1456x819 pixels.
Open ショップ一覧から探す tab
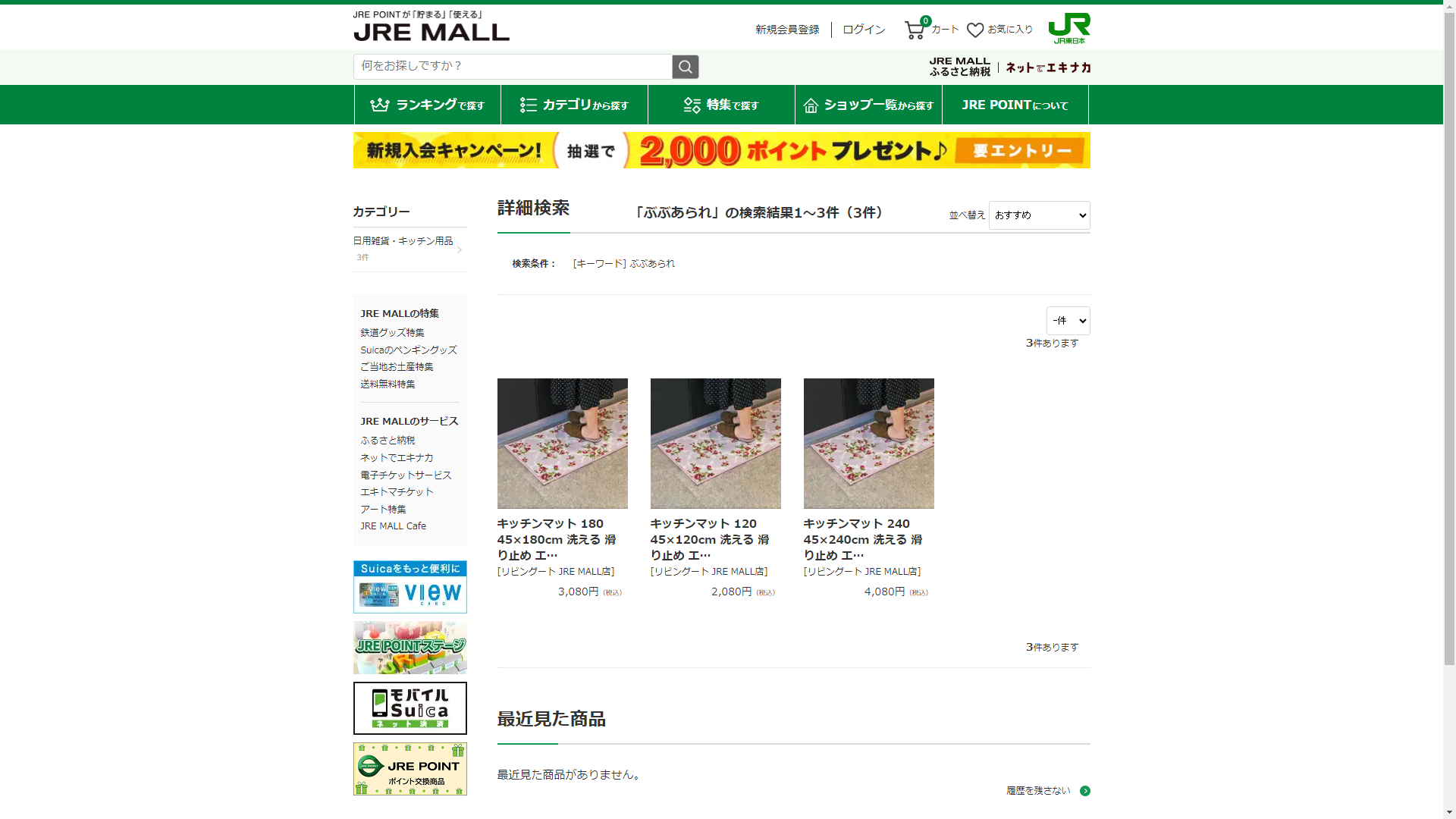click(x=868, y=105)
